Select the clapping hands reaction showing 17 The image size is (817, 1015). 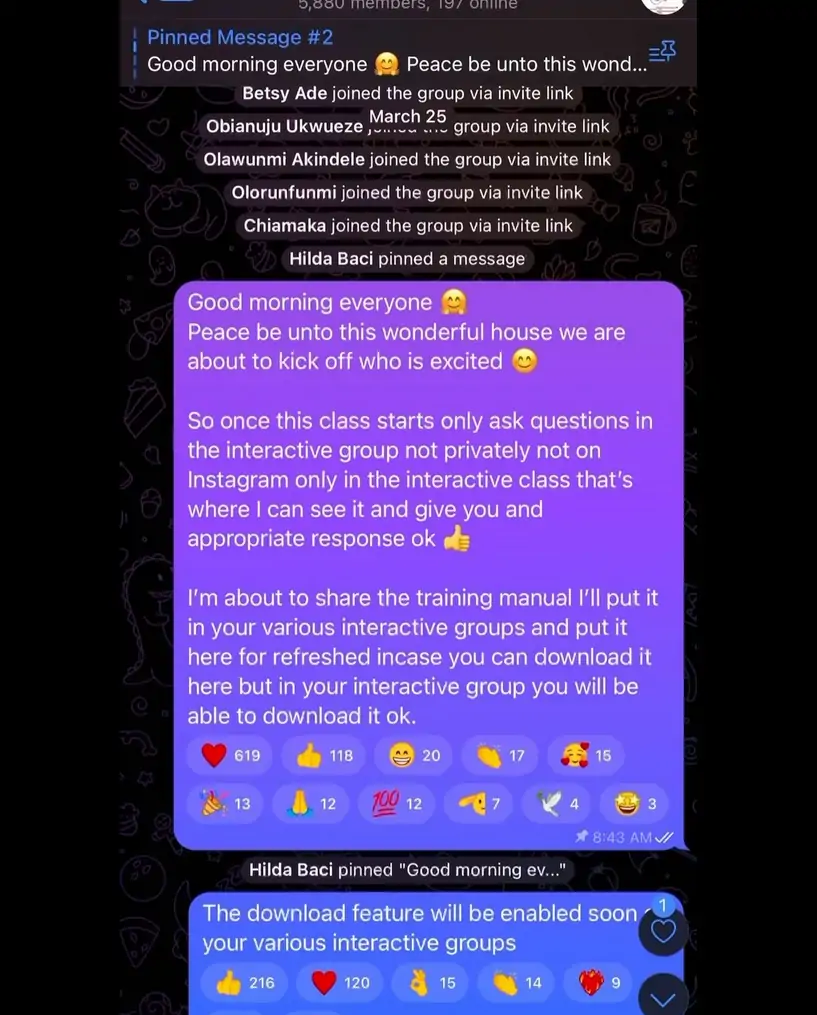coord(501,755)
